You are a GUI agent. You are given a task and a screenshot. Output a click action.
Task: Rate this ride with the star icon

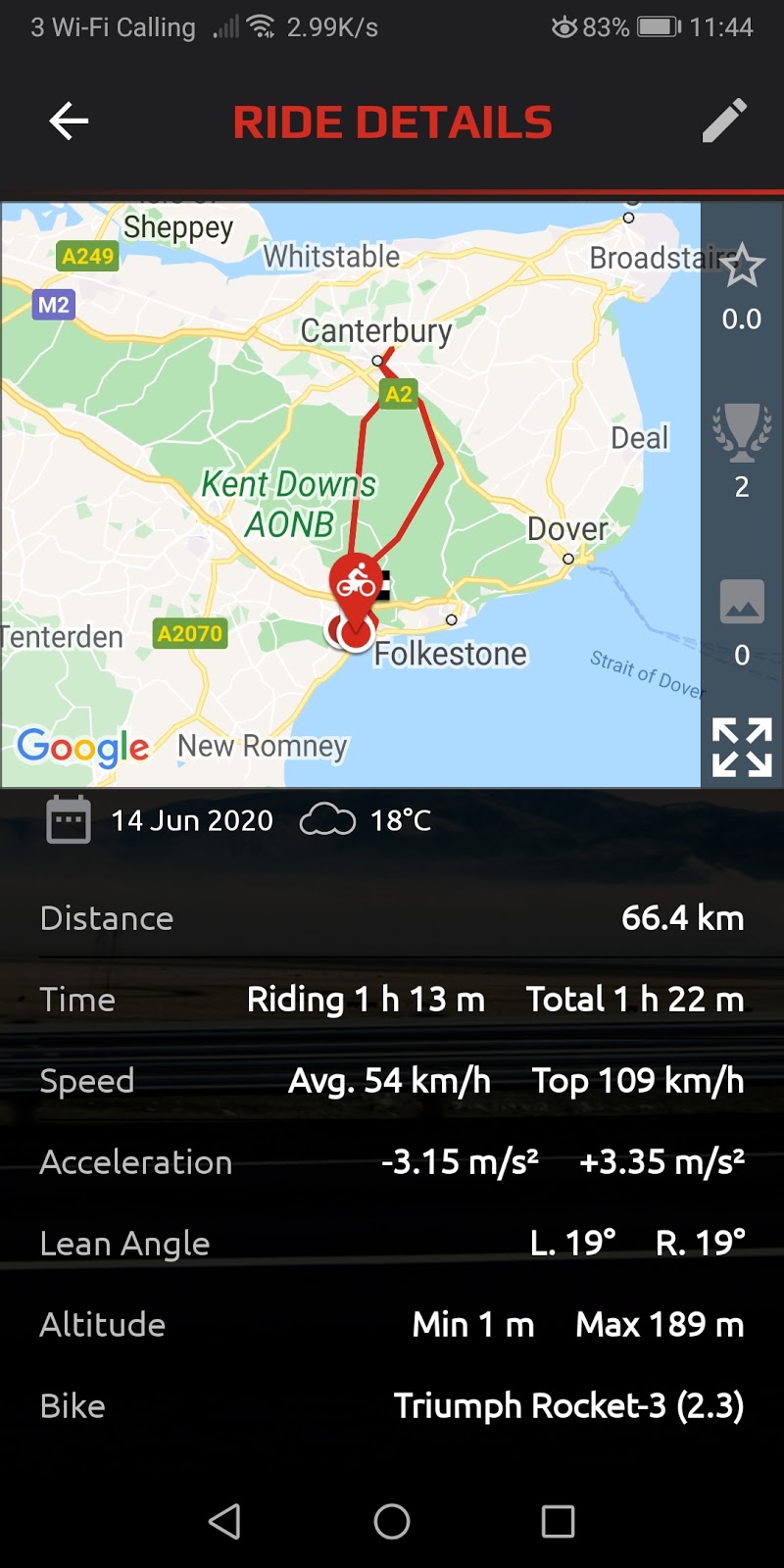(x=742, y=267)
